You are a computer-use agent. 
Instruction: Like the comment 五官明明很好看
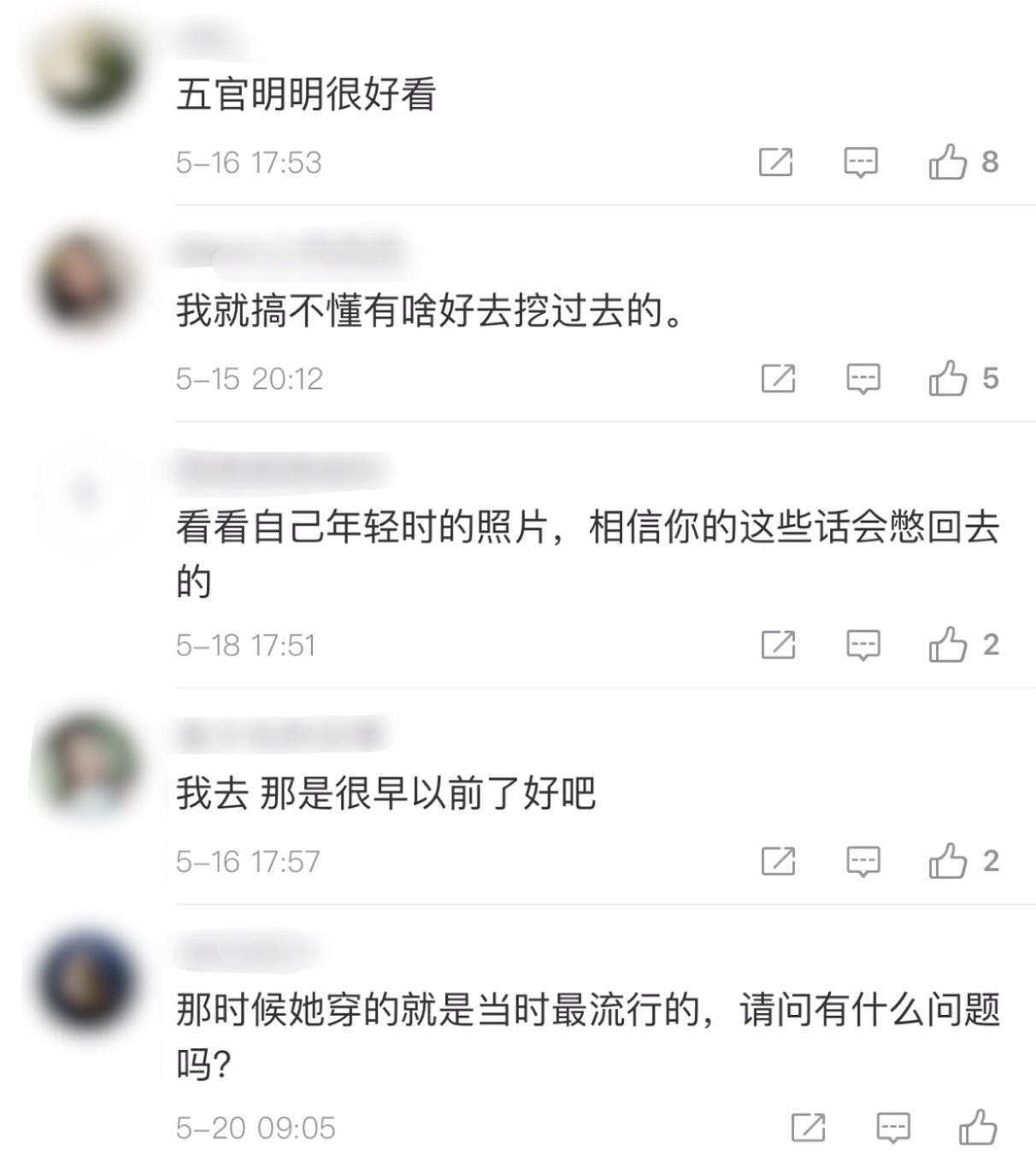[947, 162]
